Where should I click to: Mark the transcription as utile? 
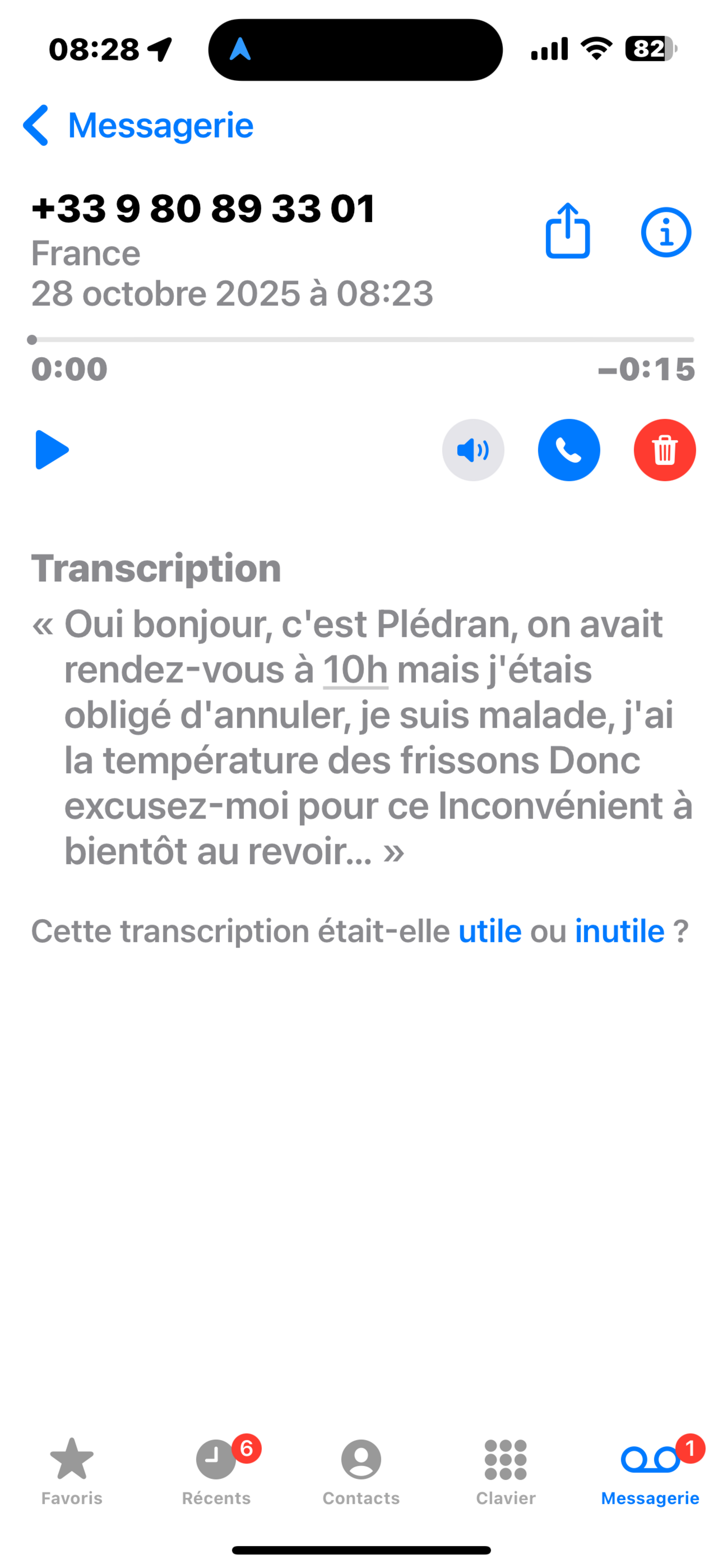(489, 931)
